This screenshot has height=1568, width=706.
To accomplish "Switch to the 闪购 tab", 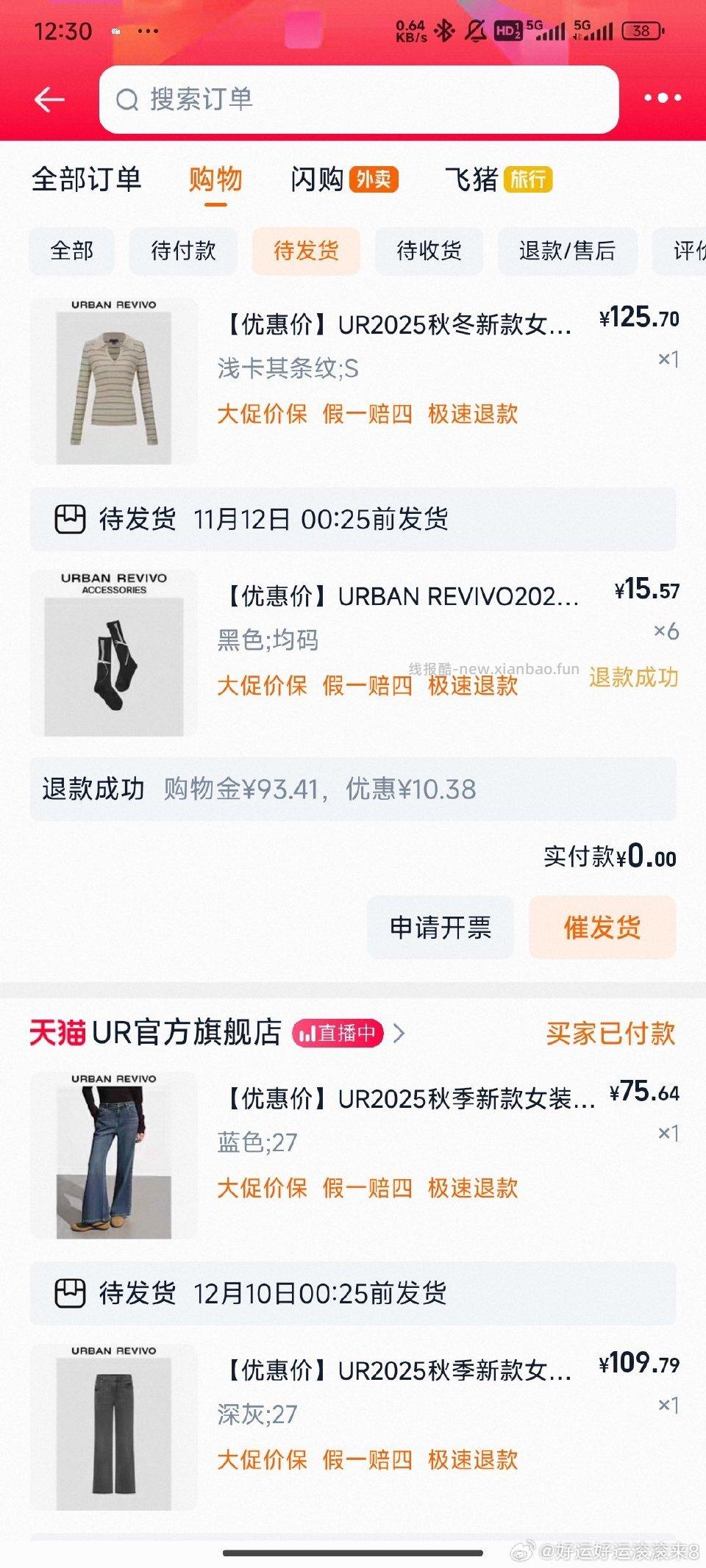I will coord(321,179).
